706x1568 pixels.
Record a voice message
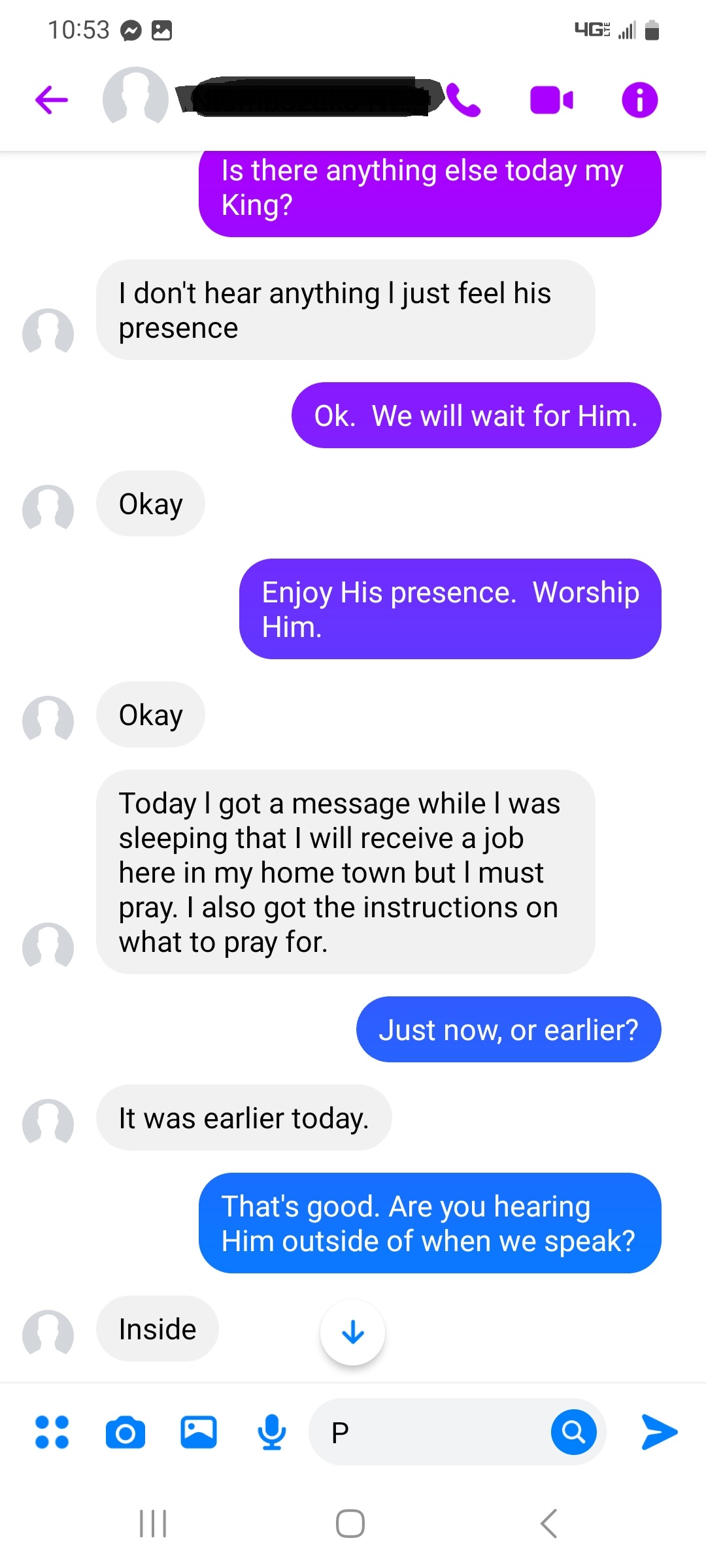(x=272, y=1432)
